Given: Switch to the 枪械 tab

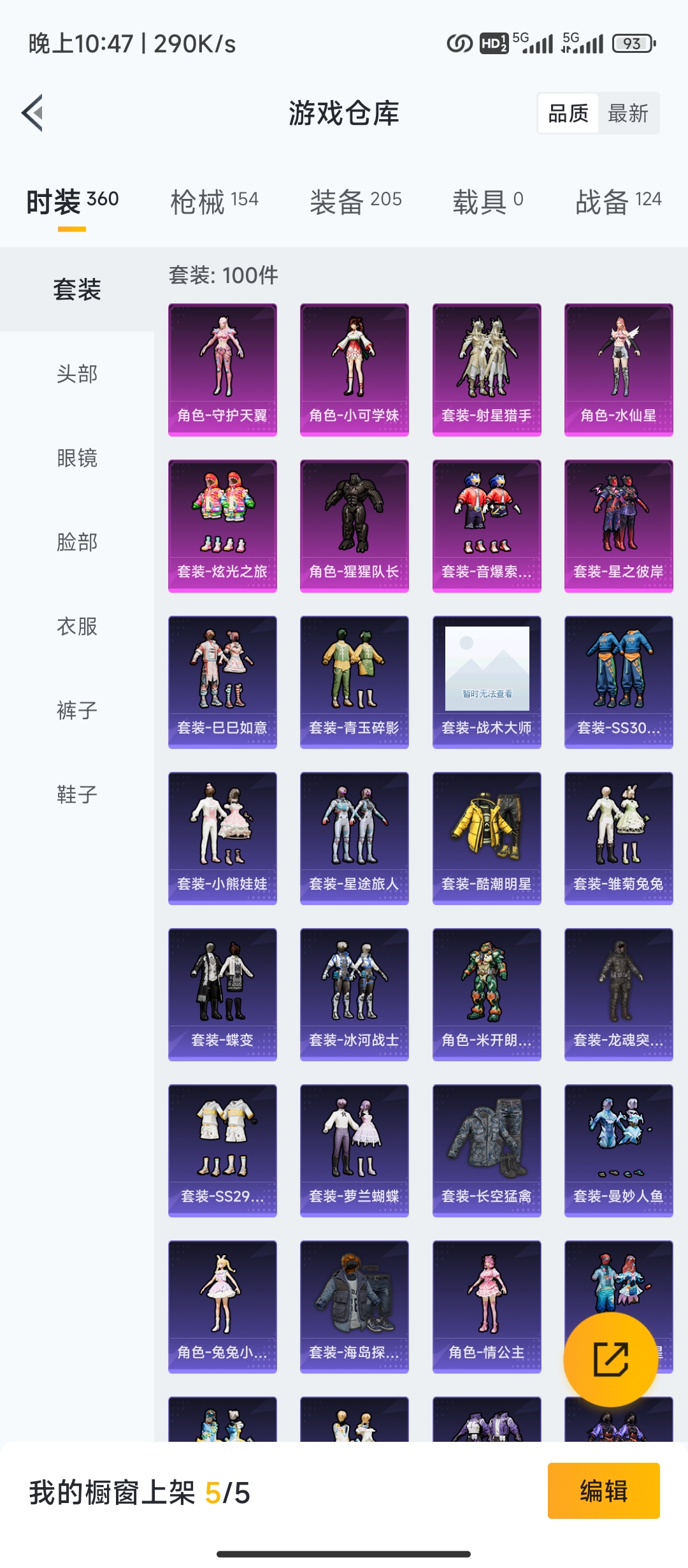Looking at the screenshot, I should tap(214, 201).
